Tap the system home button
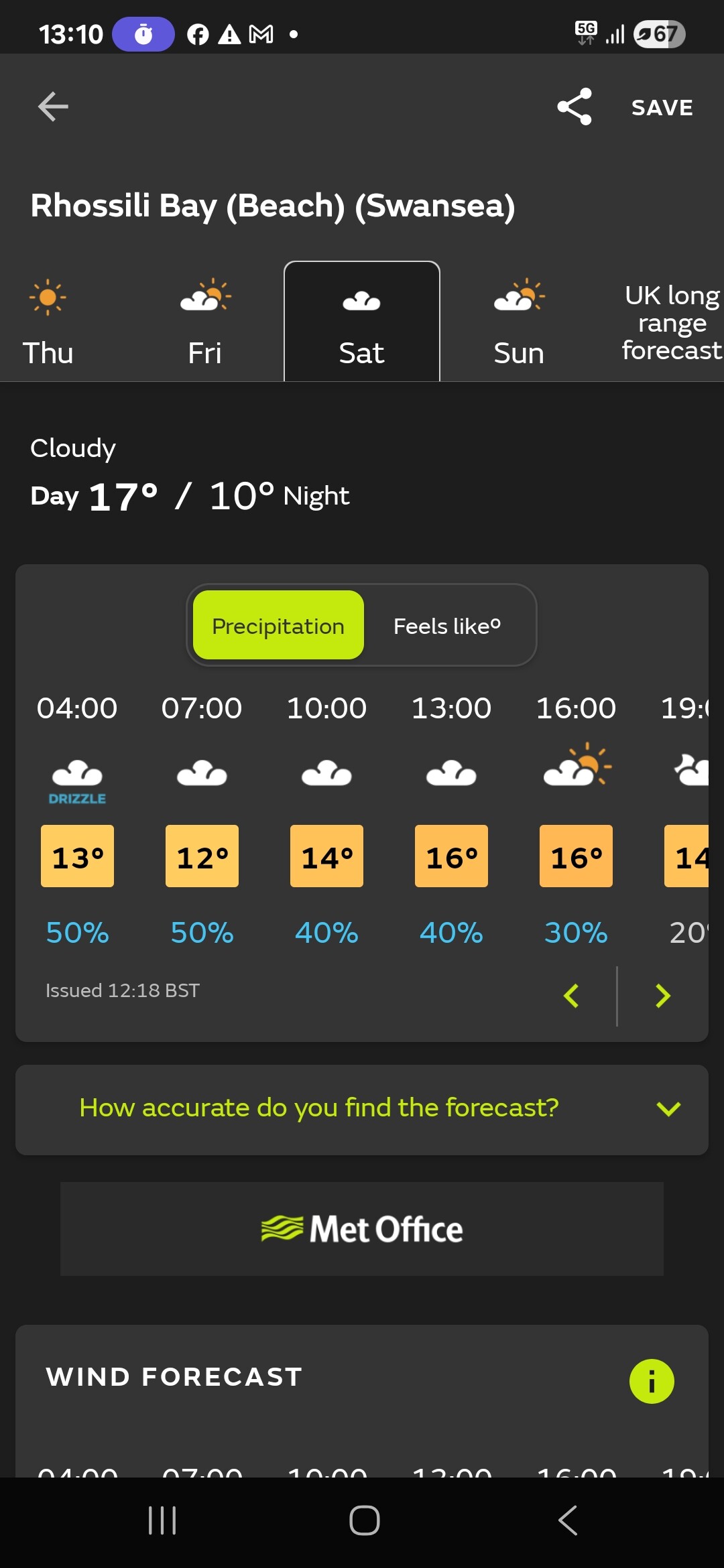Screen dimensions: 724x1568 point(364,1520)
